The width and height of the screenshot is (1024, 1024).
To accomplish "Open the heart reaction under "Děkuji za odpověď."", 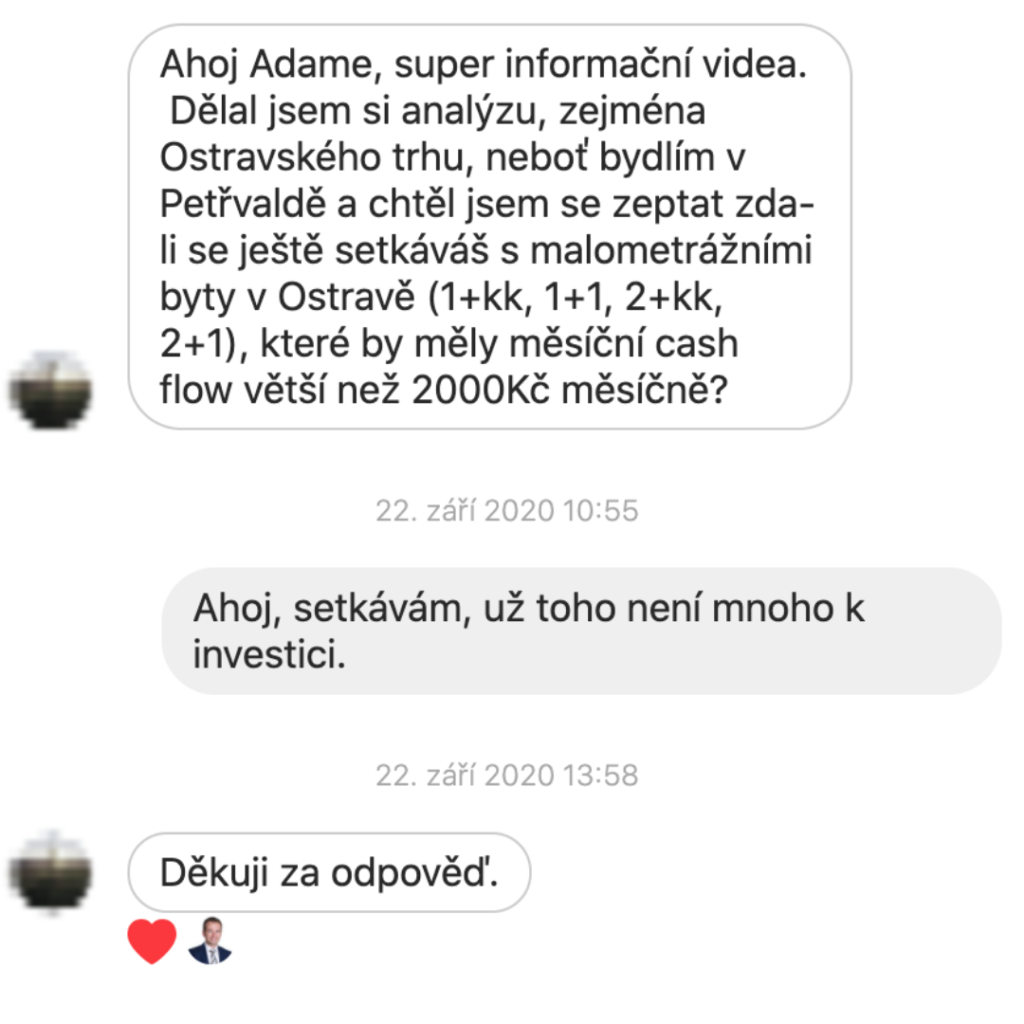I will tap(152, 941).
